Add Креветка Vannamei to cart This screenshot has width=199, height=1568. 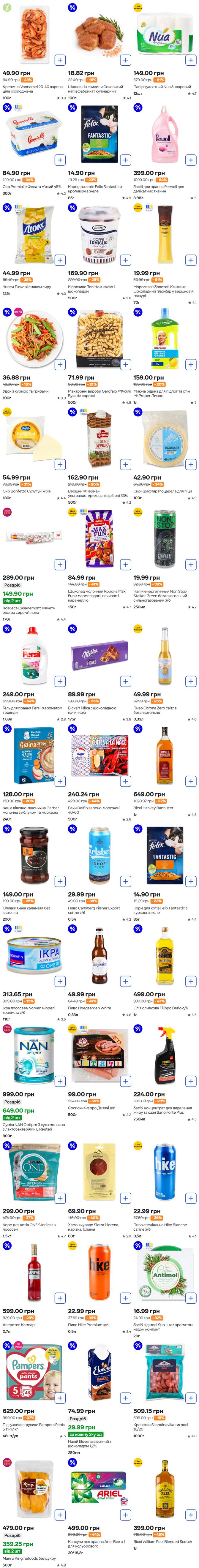click(x=60, y=60)
